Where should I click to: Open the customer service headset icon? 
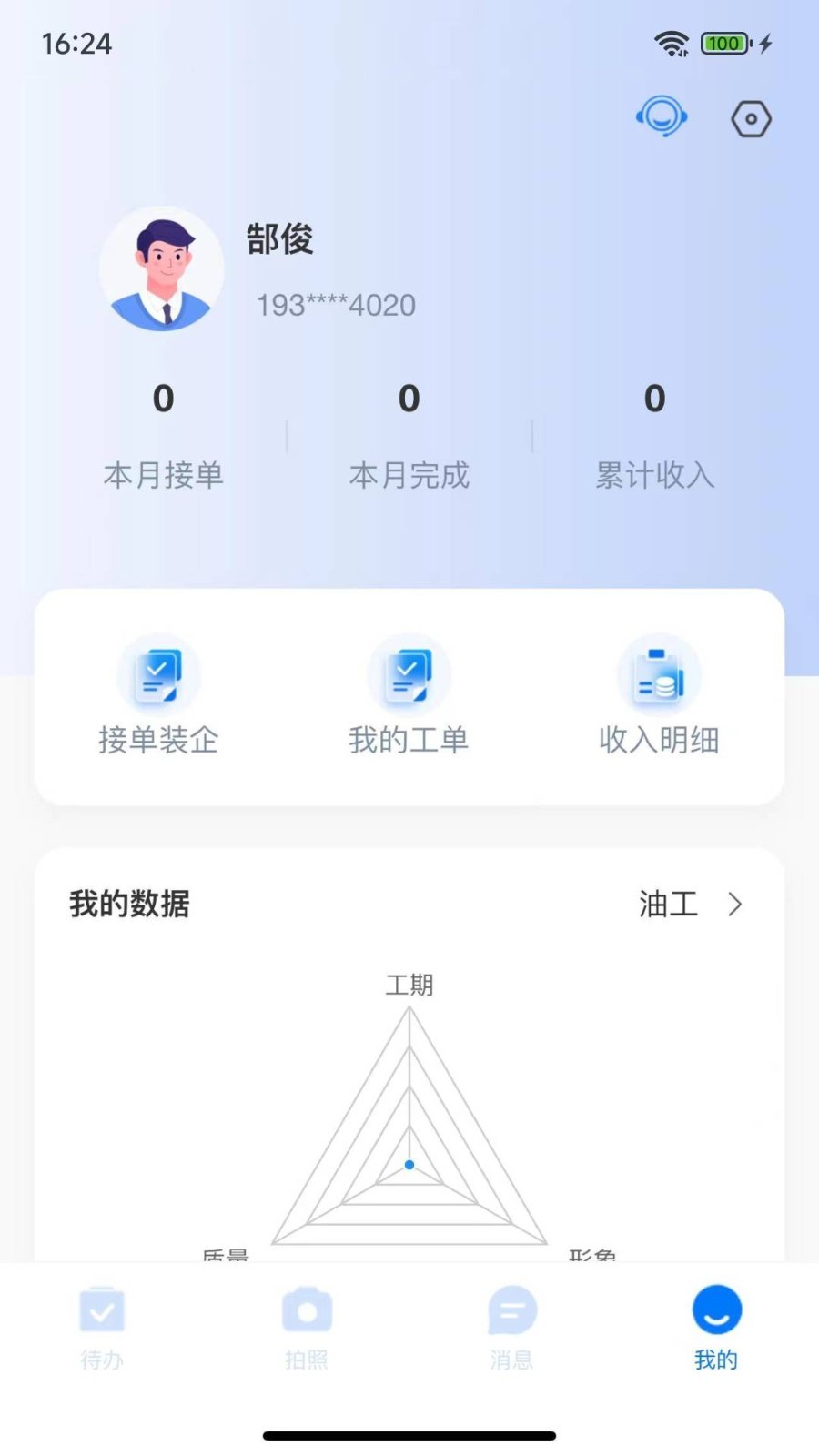point(662,117)
